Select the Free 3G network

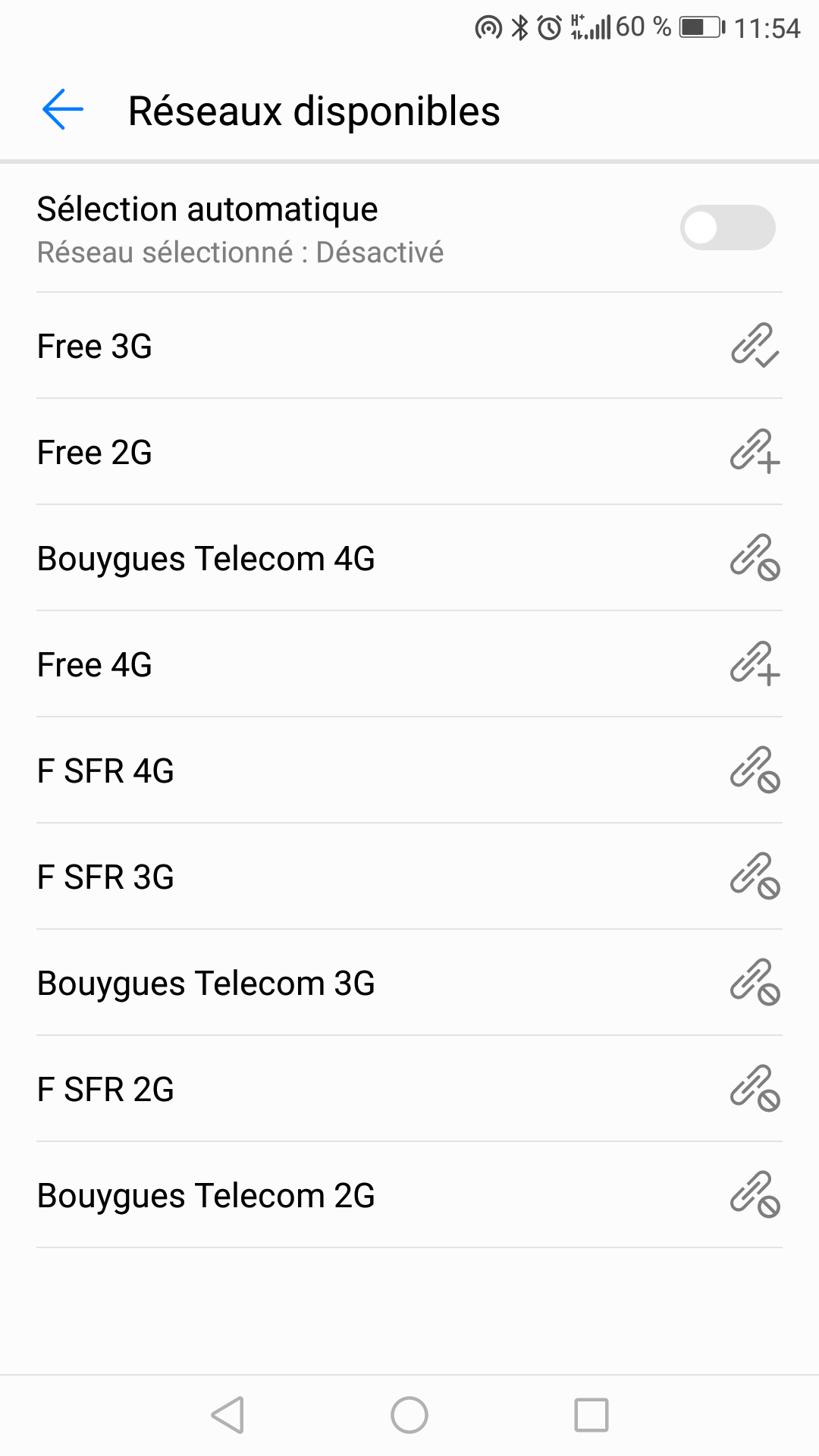click(409, 346)
